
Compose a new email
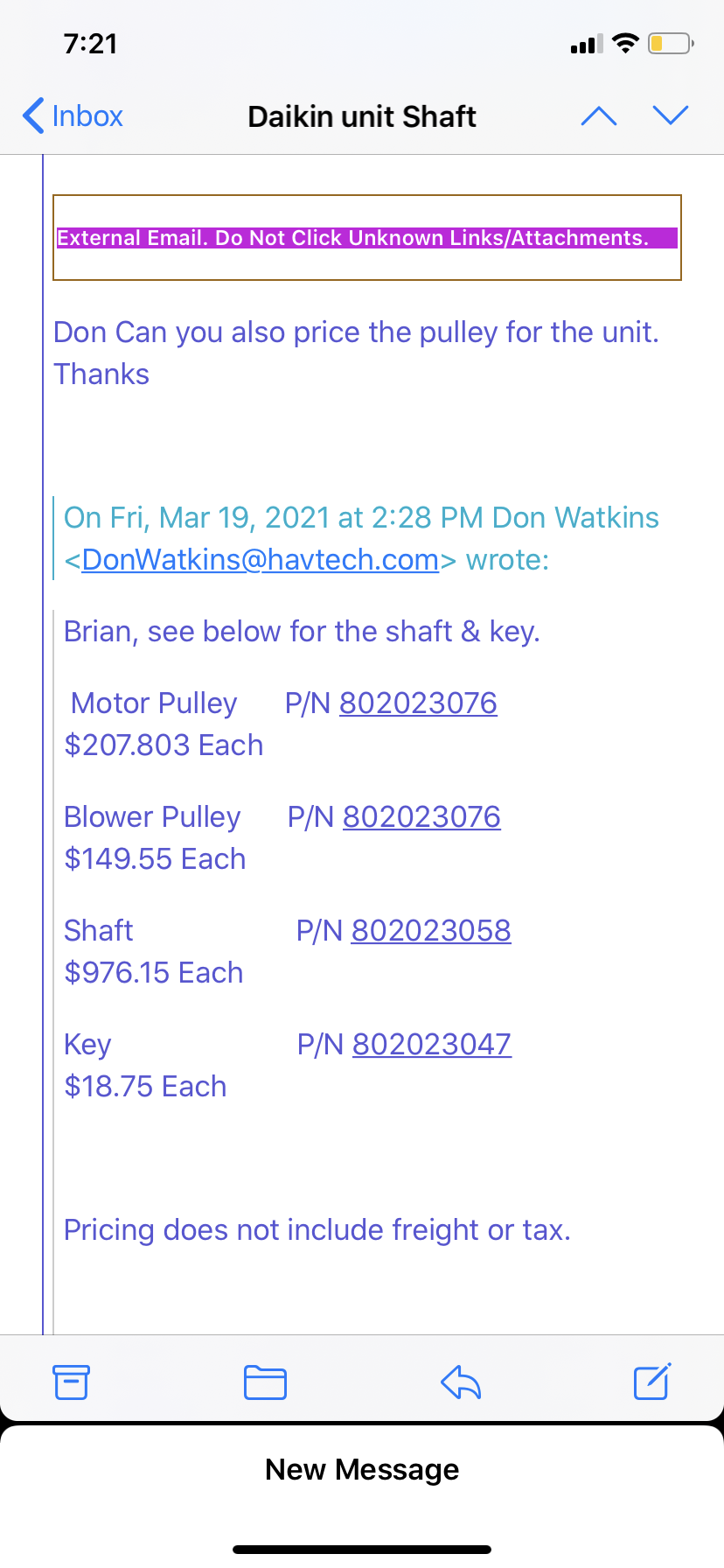point(652,1382)
